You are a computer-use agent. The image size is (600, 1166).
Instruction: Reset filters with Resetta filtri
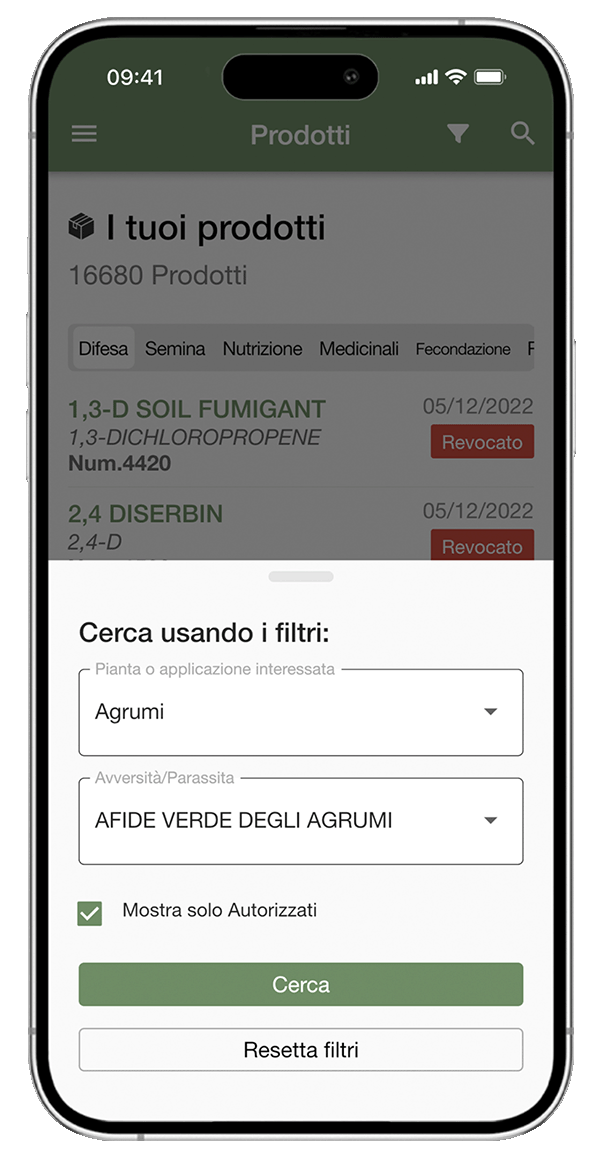(300, 1050)
